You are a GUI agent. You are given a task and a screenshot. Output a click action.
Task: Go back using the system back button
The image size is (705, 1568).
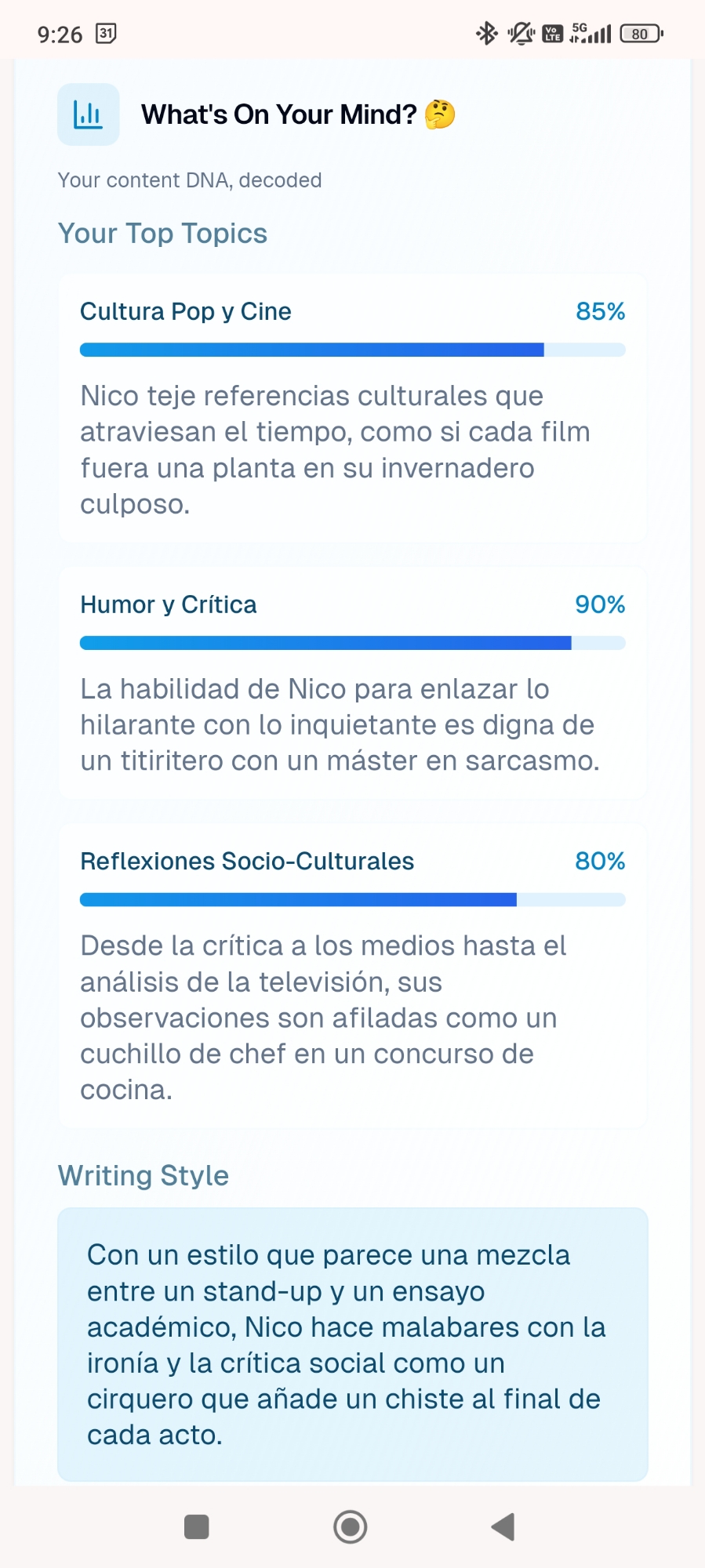point(503,1526)
